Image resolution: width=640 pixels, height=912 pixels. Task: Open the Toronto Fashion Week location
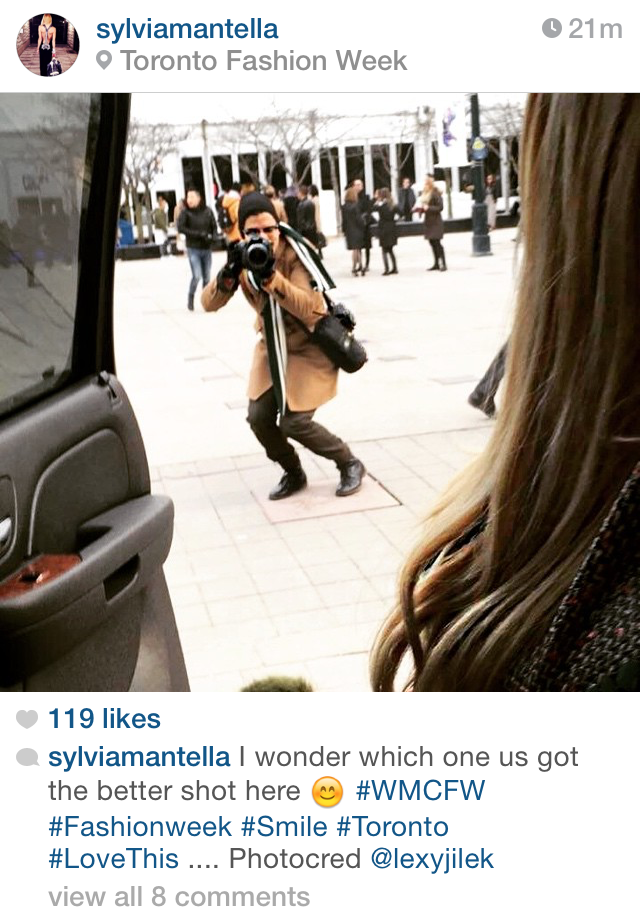pos(263,61)
